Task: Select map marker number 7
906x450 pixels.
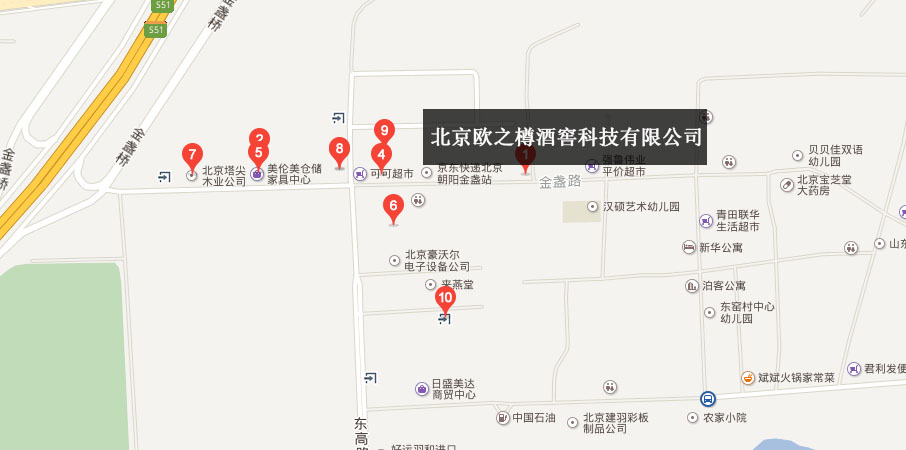Action: click(x=192, y=155)
